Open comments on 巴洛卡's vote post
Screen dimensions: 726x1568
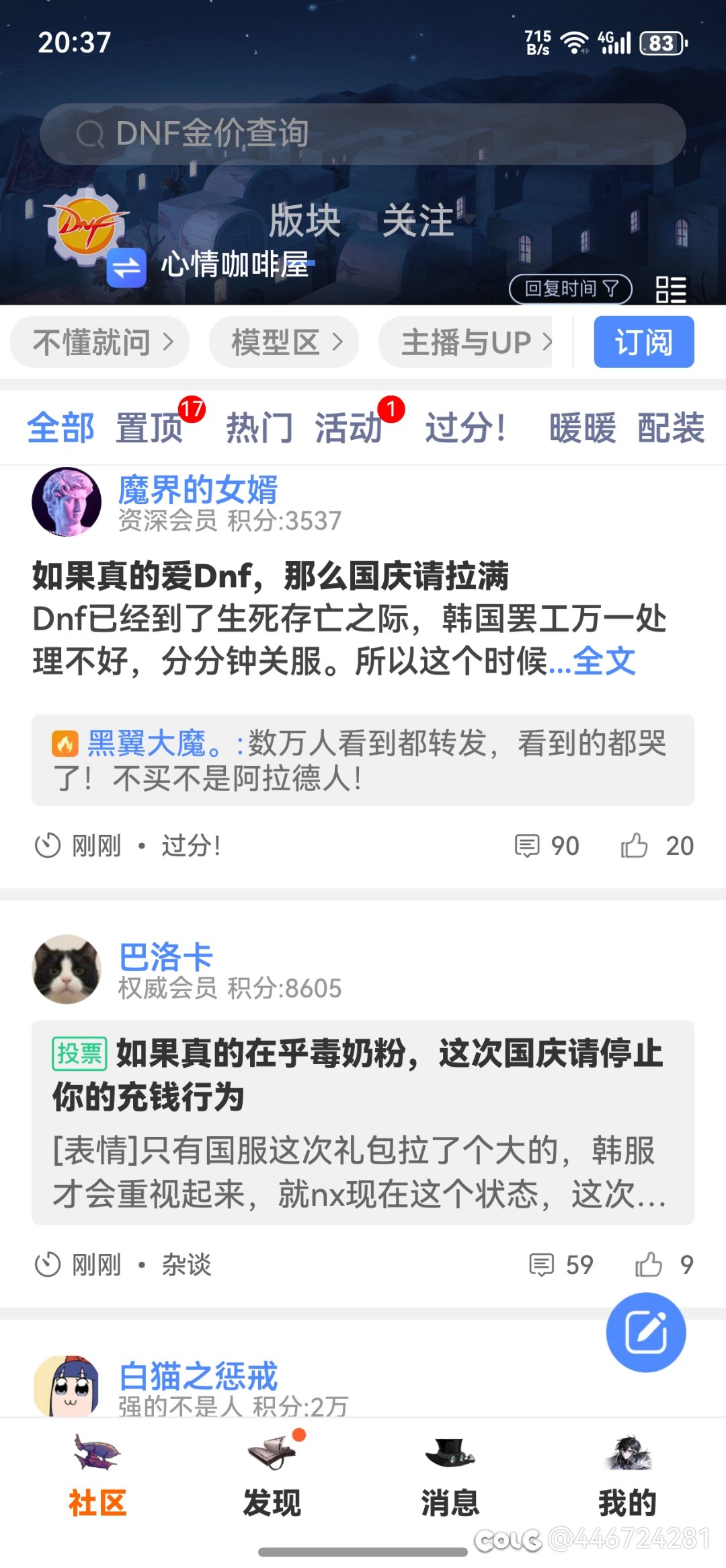pos(543,1265)
